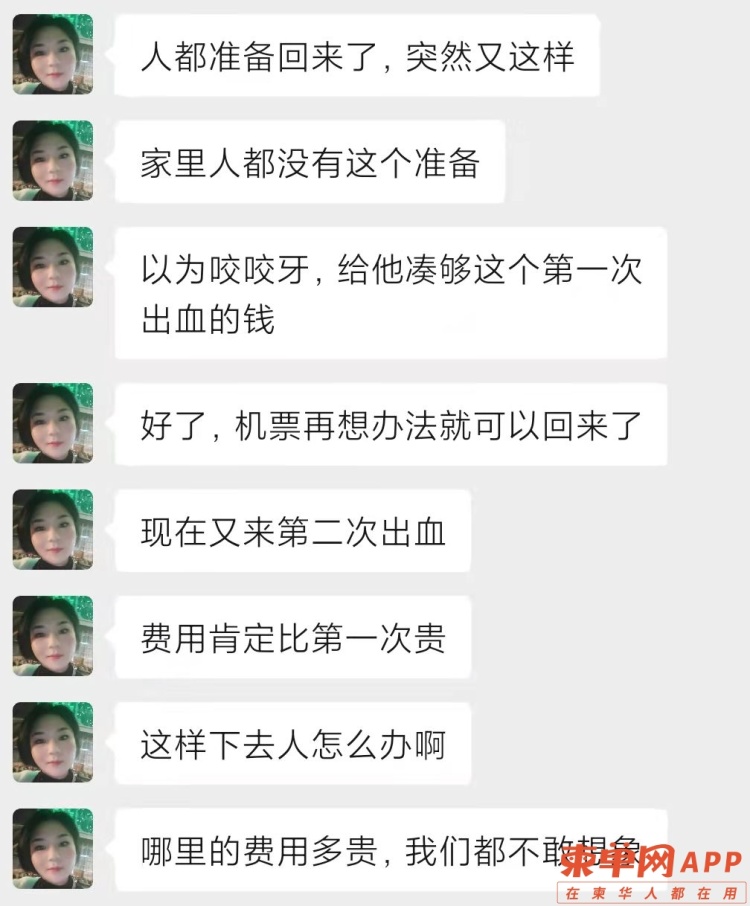The height and width of the screenshot is (906, 750).
Task: Tap the avatar beside "费用肯定比第一次贵"
Action: (53, 636)
